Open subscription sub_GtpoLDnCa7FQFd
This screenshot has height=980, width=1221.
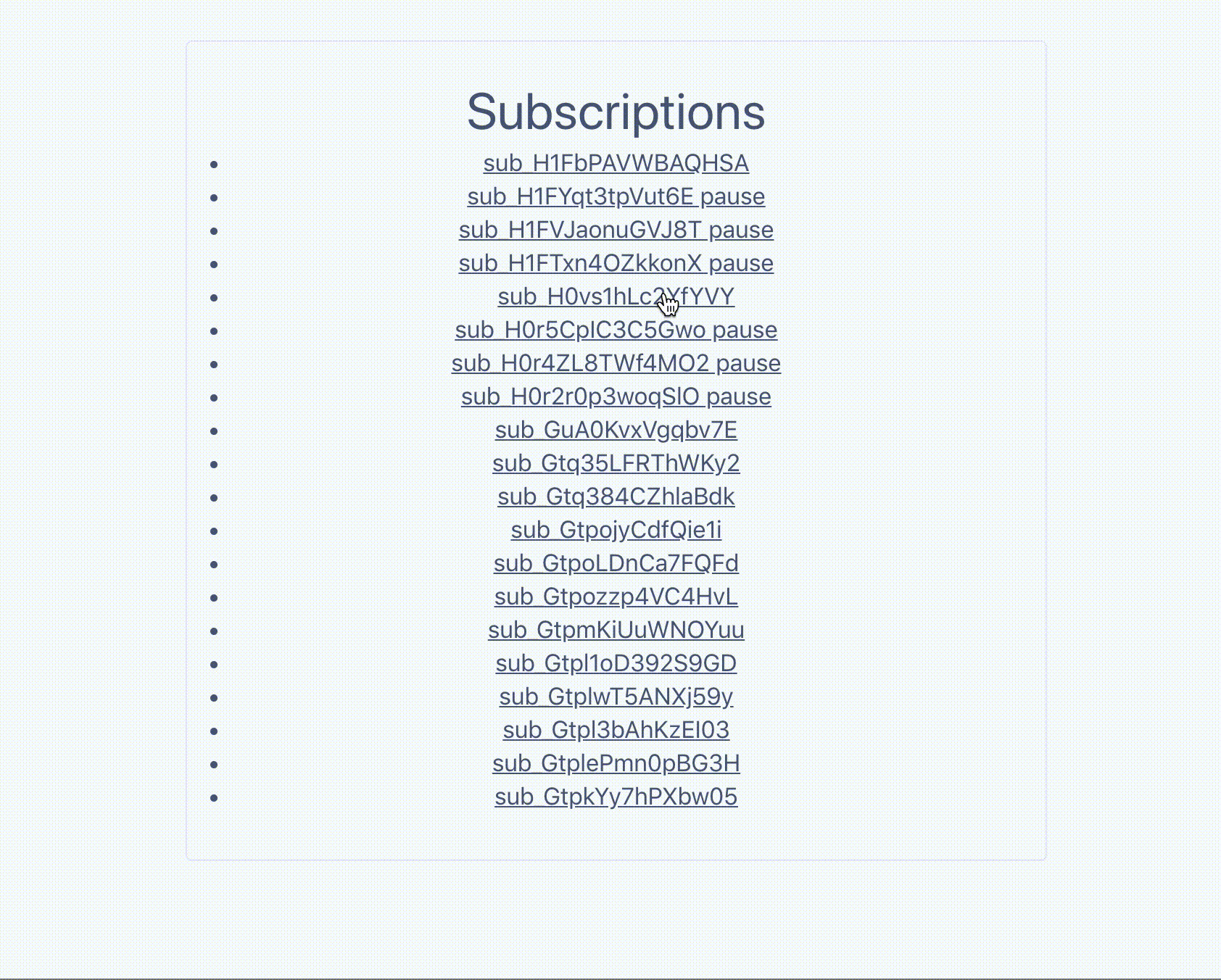(616, 563)
